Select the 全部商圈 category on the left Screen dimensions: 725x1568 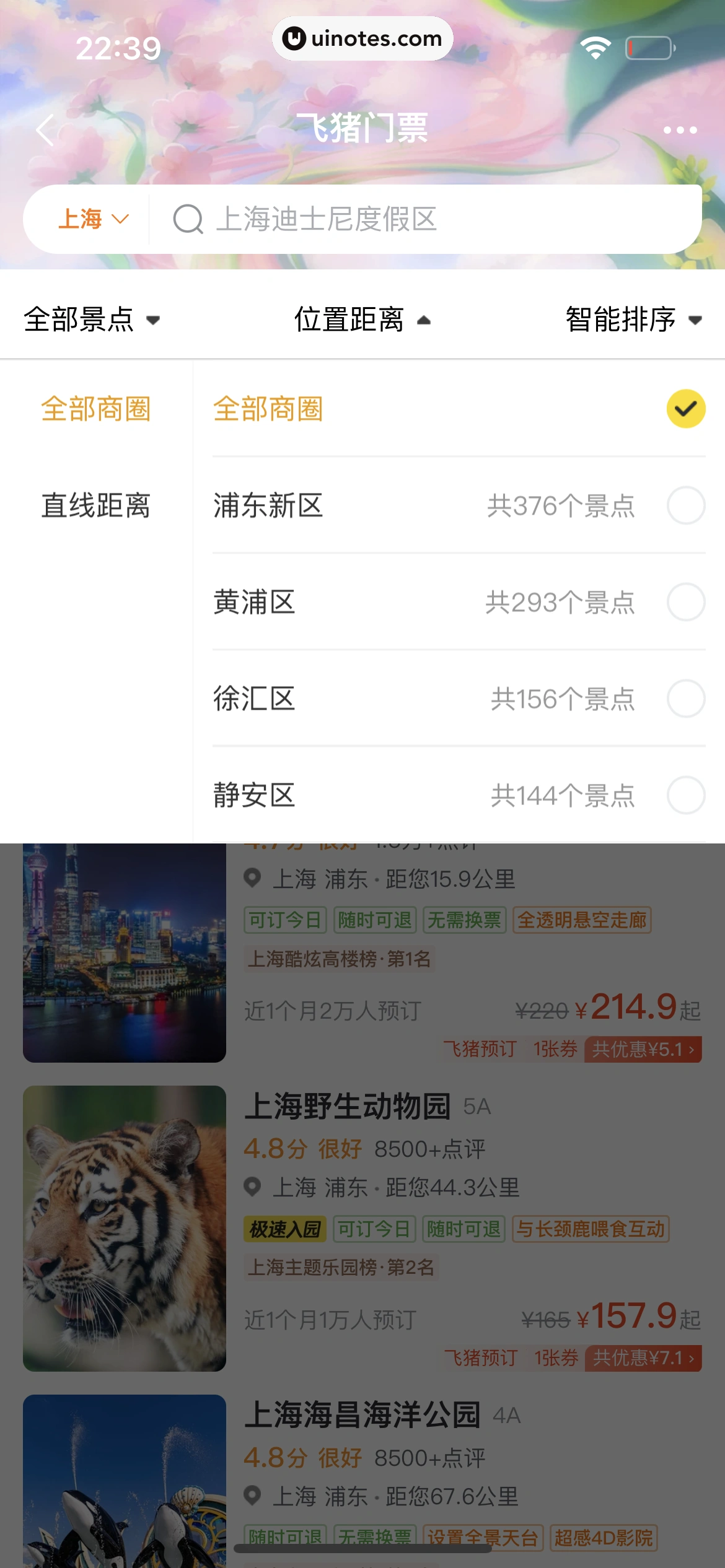pos(96,409)
